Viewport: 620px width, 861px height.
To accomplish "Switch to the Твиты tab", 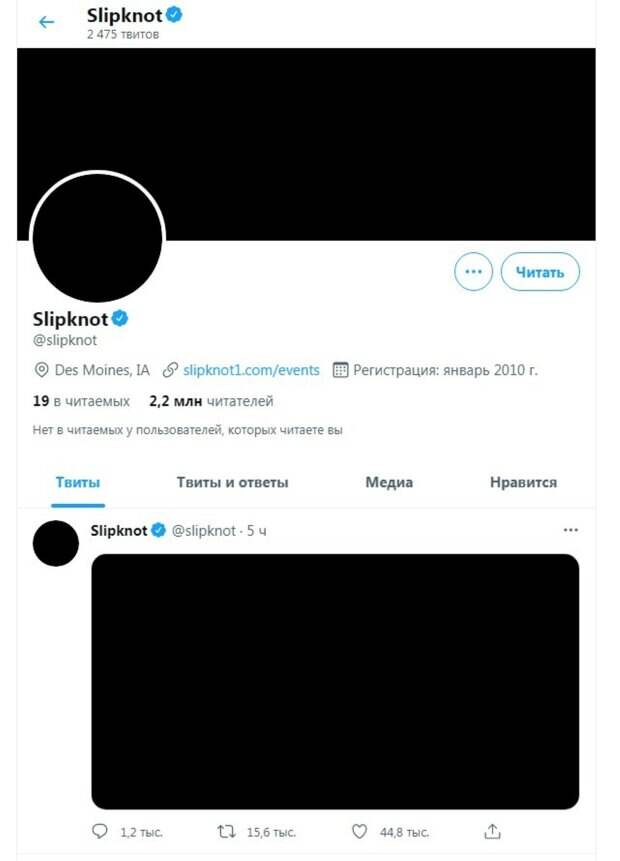I will pyautogui.click(x=78, y=482).
